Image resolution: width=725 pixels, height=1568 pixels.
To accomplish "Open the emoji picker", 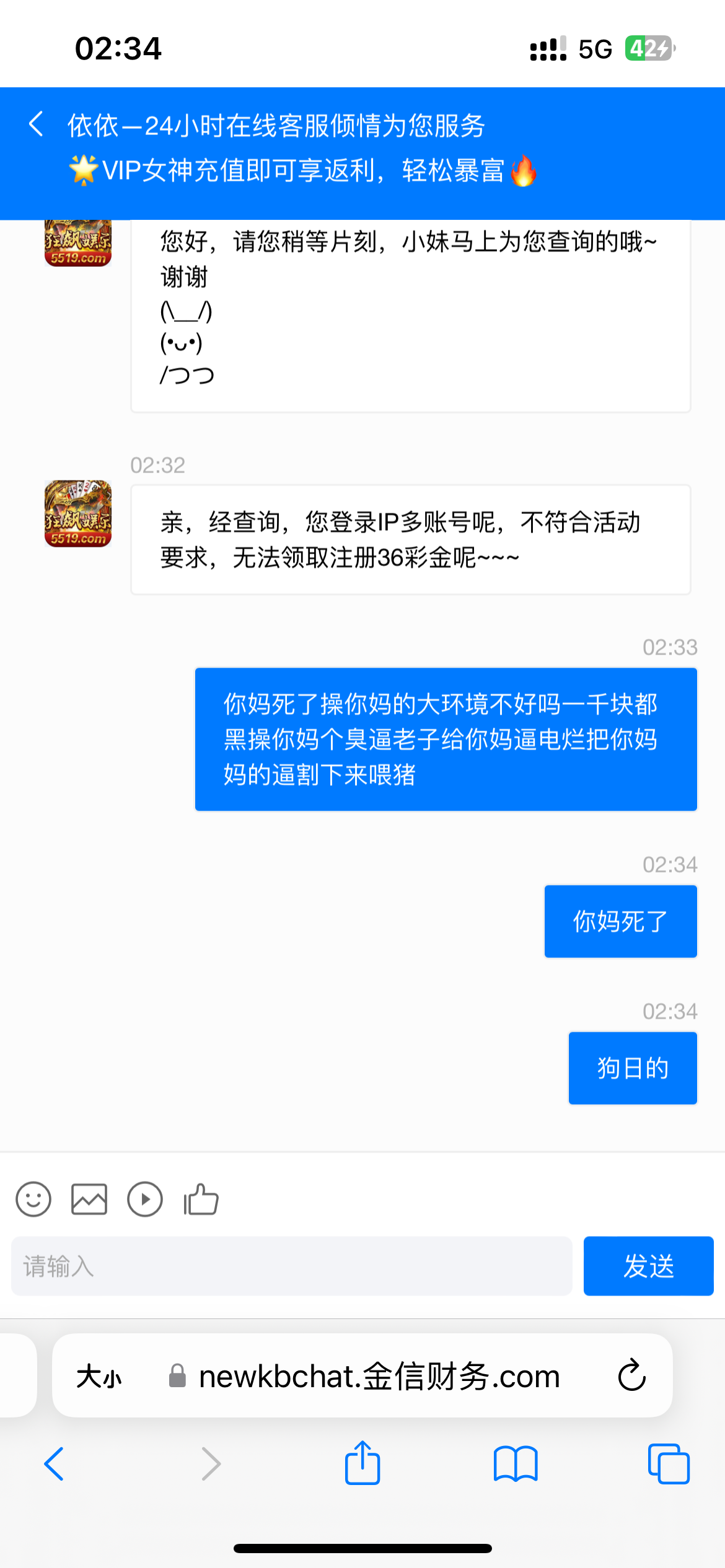I will tap(33, 1200).
